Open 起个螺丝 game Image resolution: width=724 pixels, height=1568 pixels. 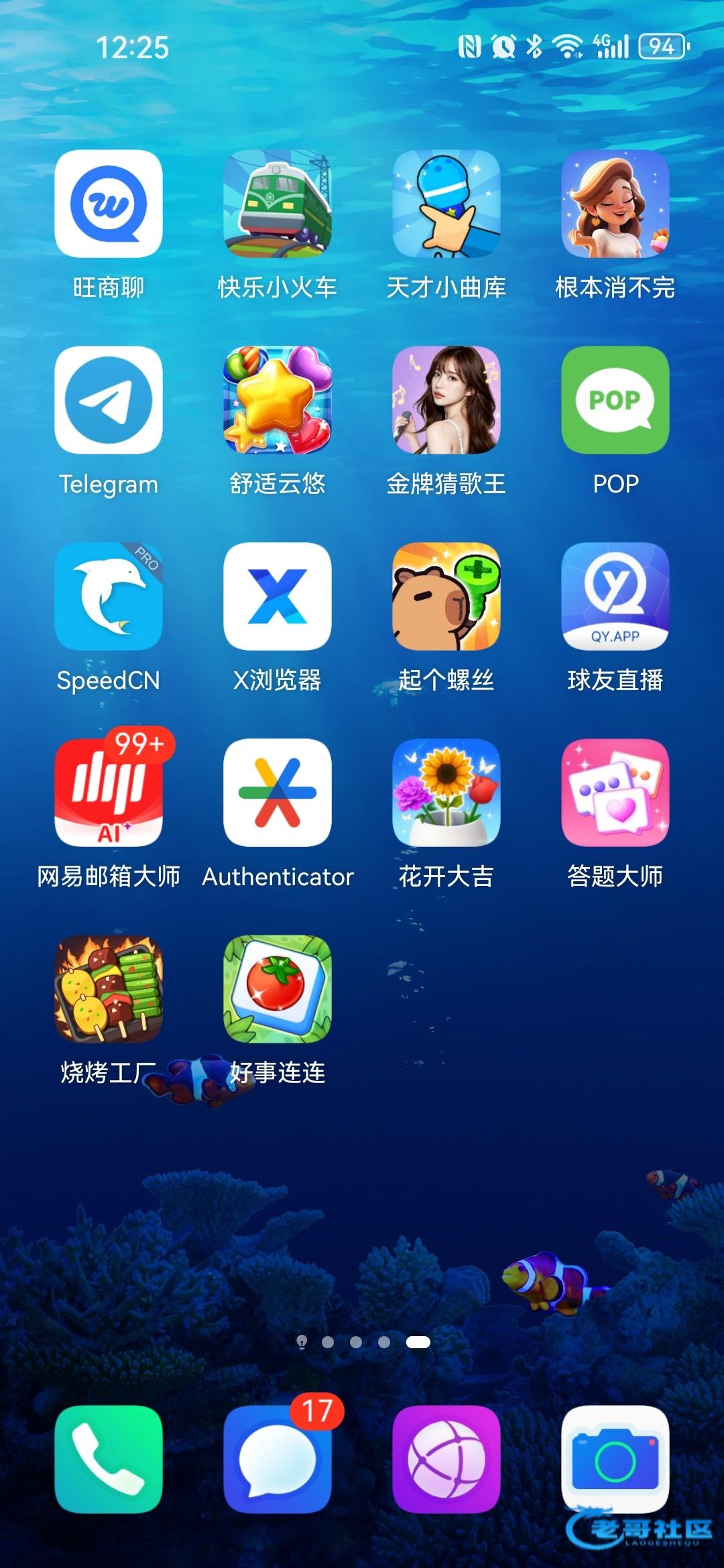click(x=446, y=596)
